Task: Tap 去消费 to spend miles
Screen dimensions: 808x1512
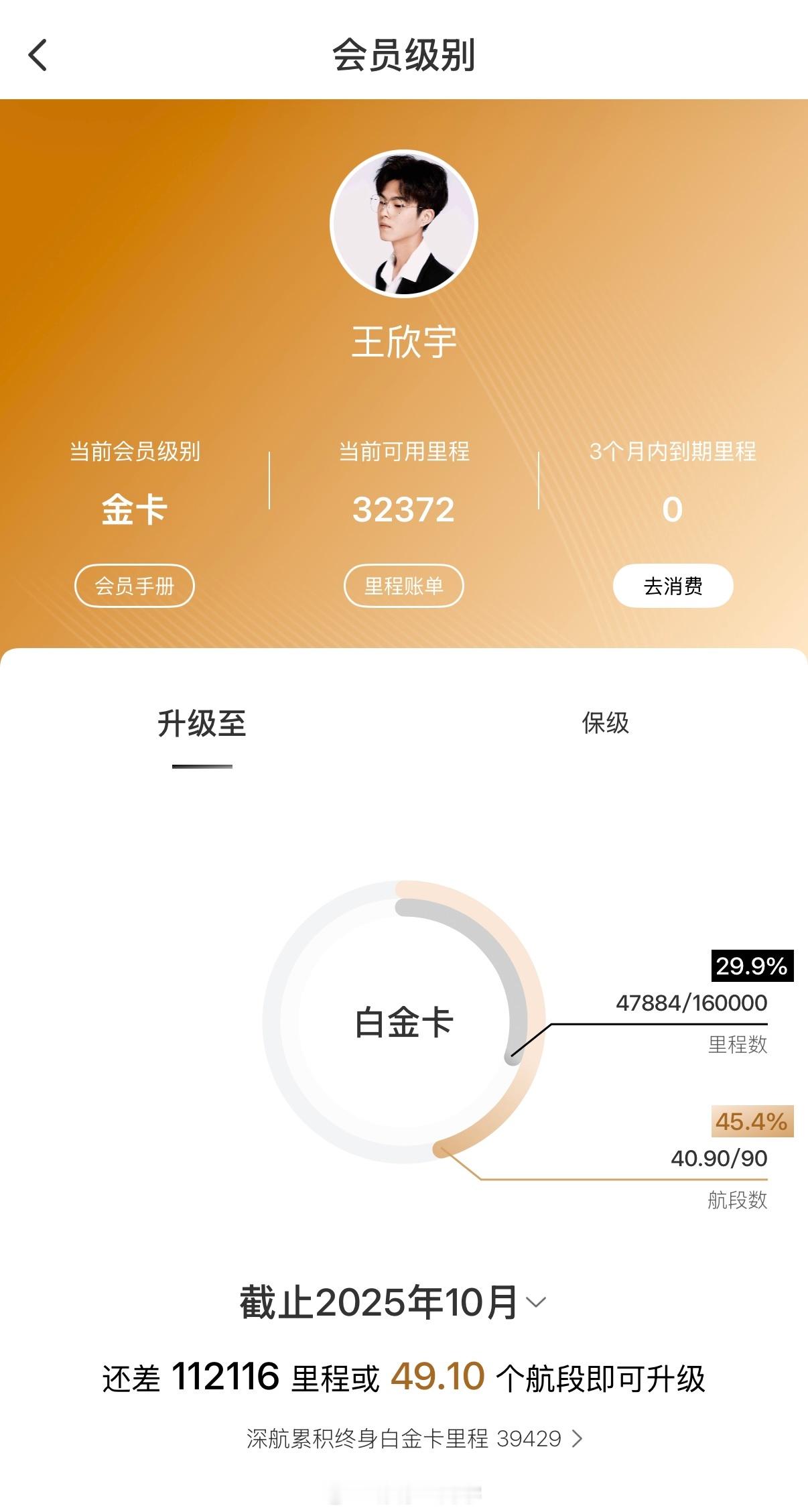Action: [x=674, y=585]
